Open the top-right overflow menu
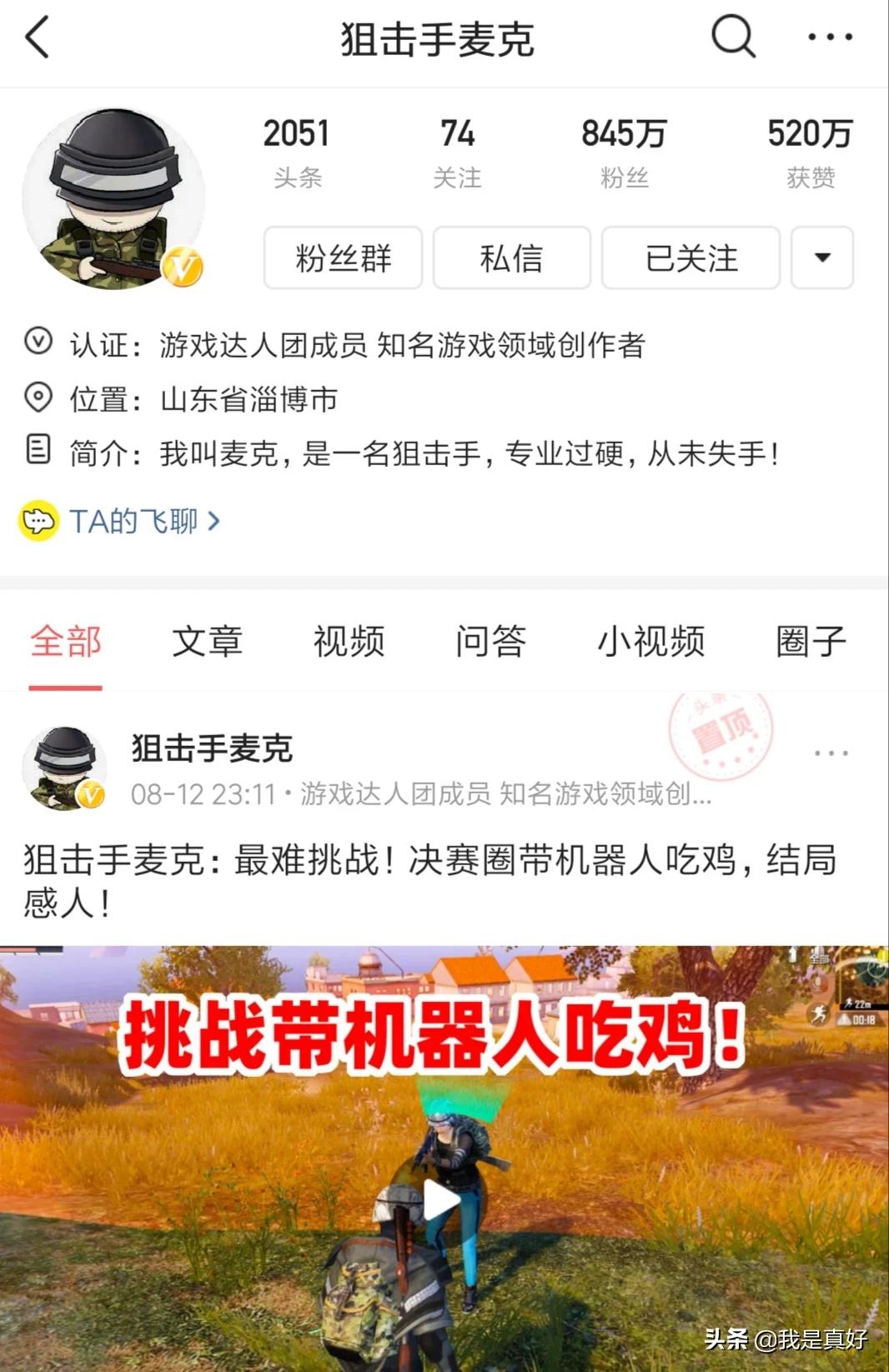Image resolution: width=889 pixels, height=1372 pixels. click(x=830, y=38)
